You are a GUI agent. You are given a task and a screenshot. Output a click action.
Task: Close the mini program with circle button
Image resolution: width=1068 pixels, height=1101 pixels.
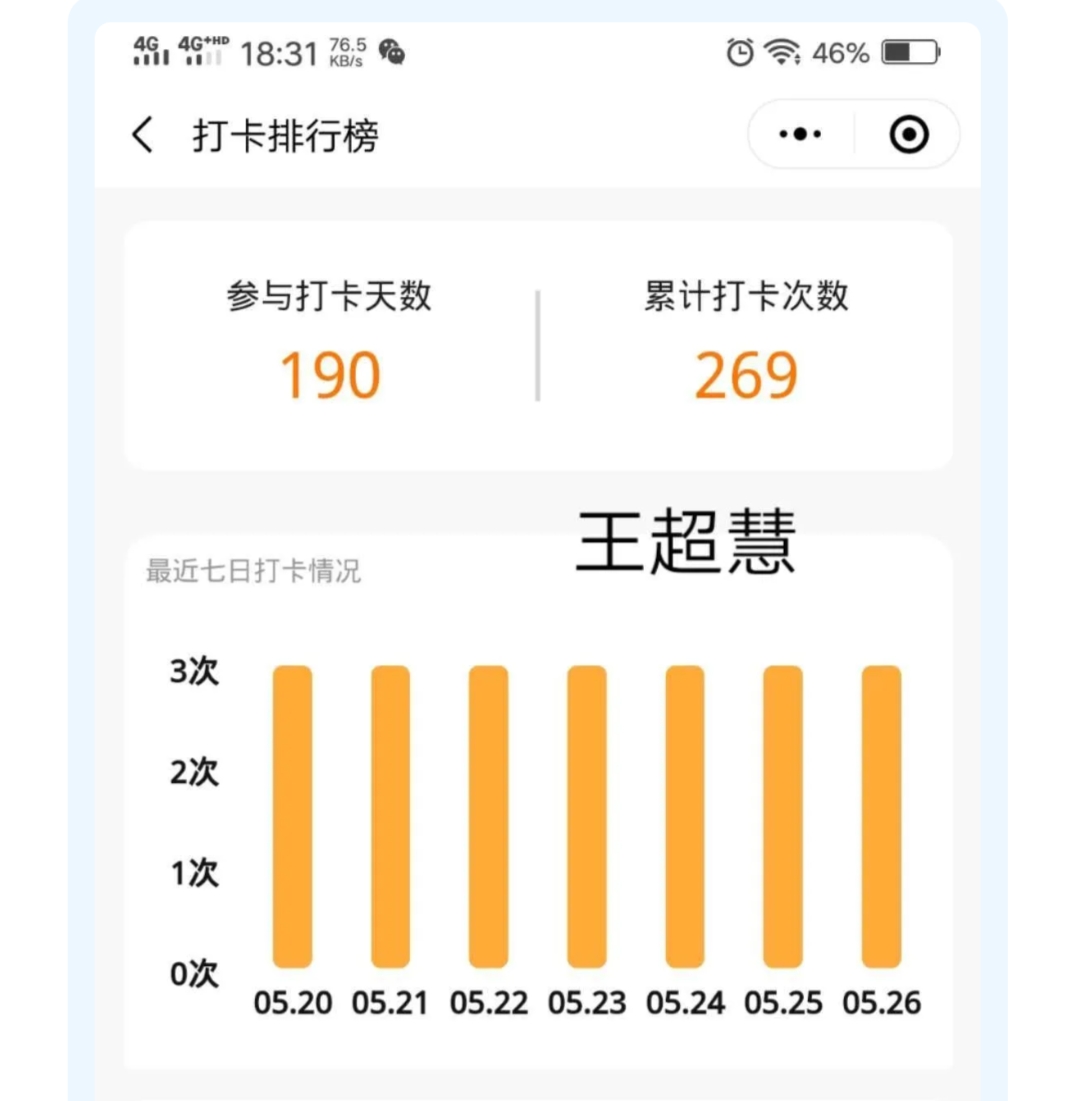[x=908, y=134]
